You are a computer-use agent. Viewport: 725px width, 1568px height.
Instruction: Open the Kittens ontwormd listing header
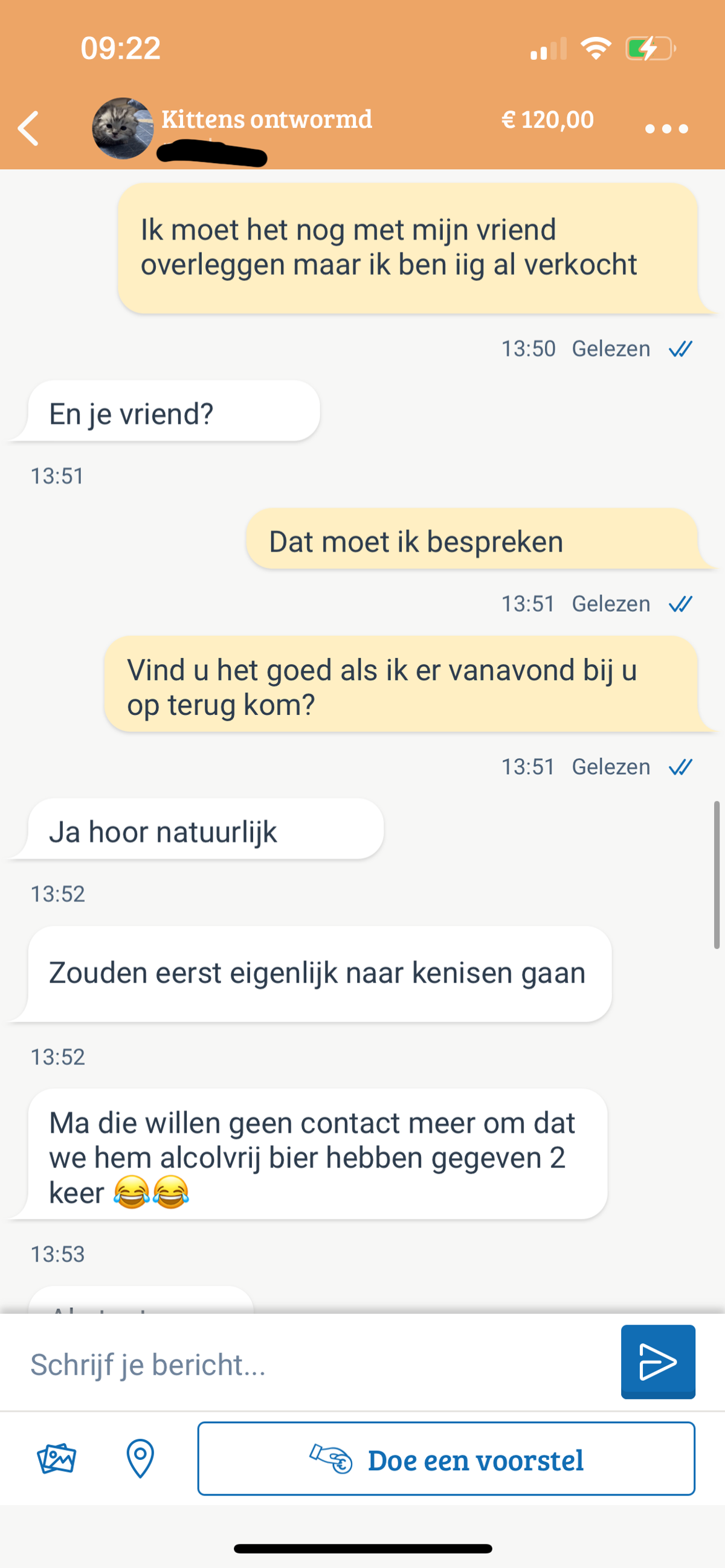click(266, 120)
